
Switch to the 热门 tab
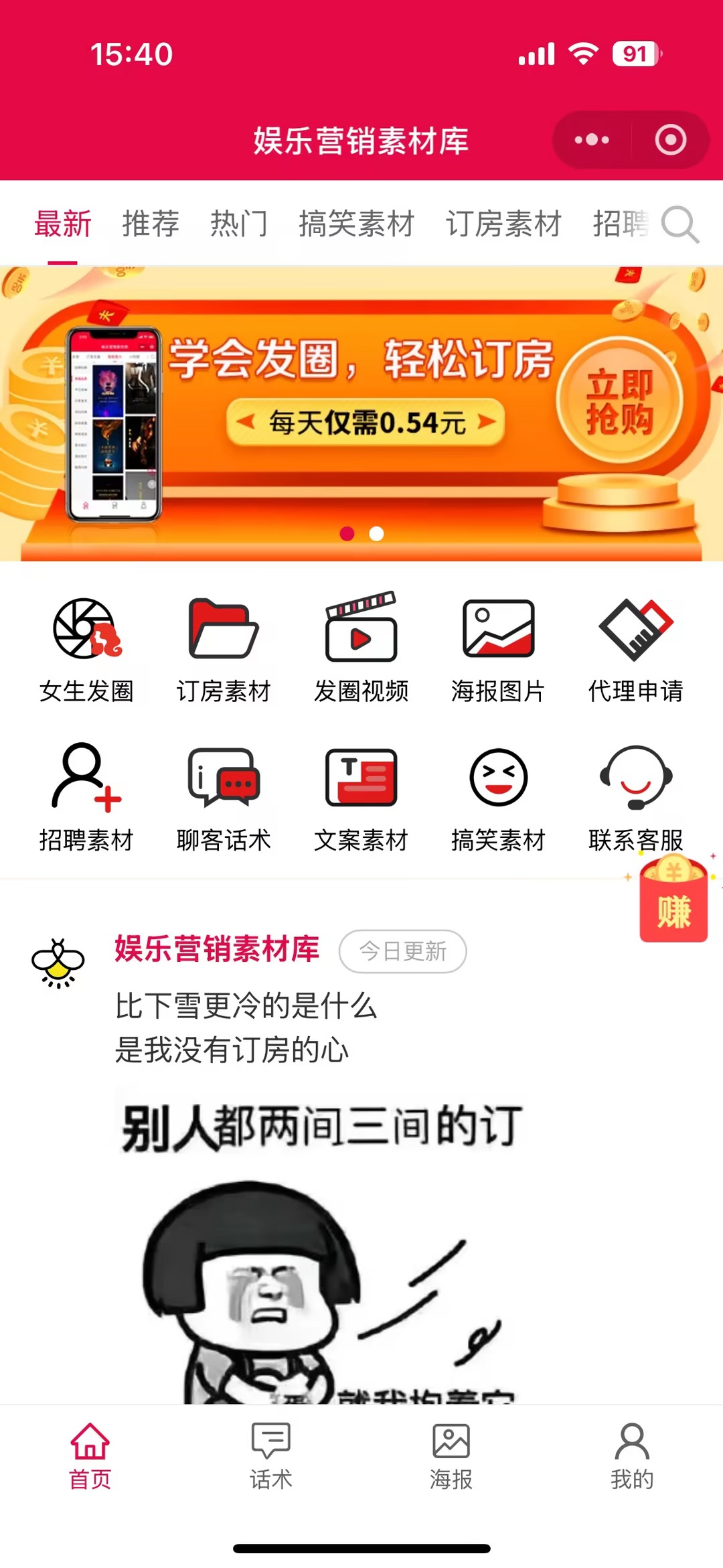pyautogui.click(x=239, y=224)
